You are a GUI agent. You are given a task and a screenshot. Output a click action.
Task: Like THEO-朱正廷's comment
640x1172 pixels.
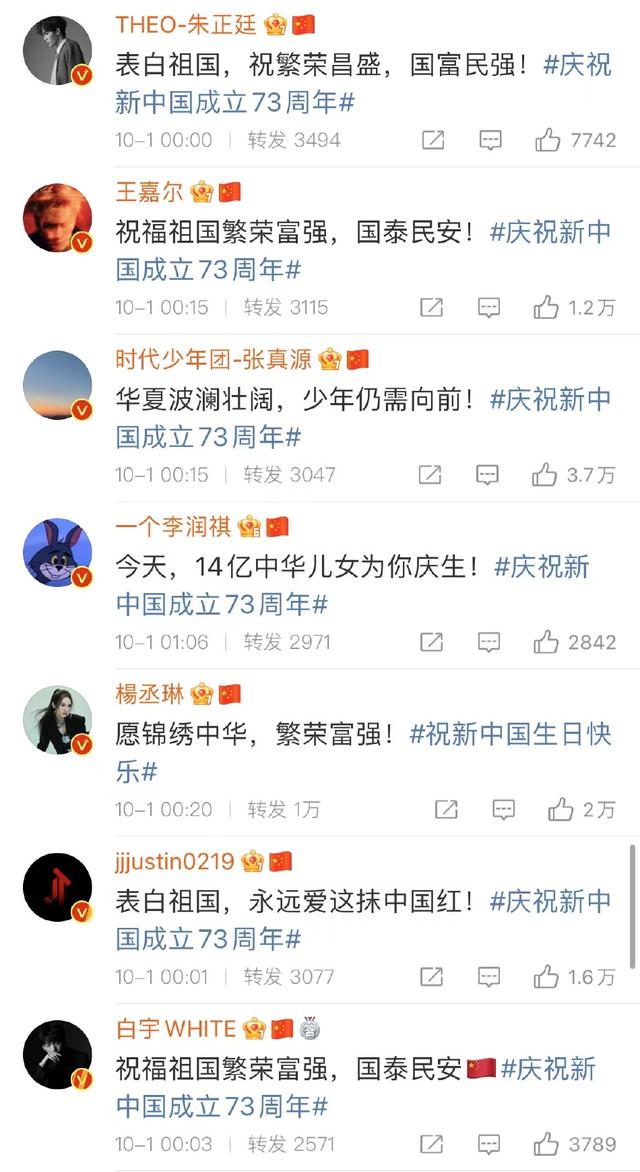point(547,141)
